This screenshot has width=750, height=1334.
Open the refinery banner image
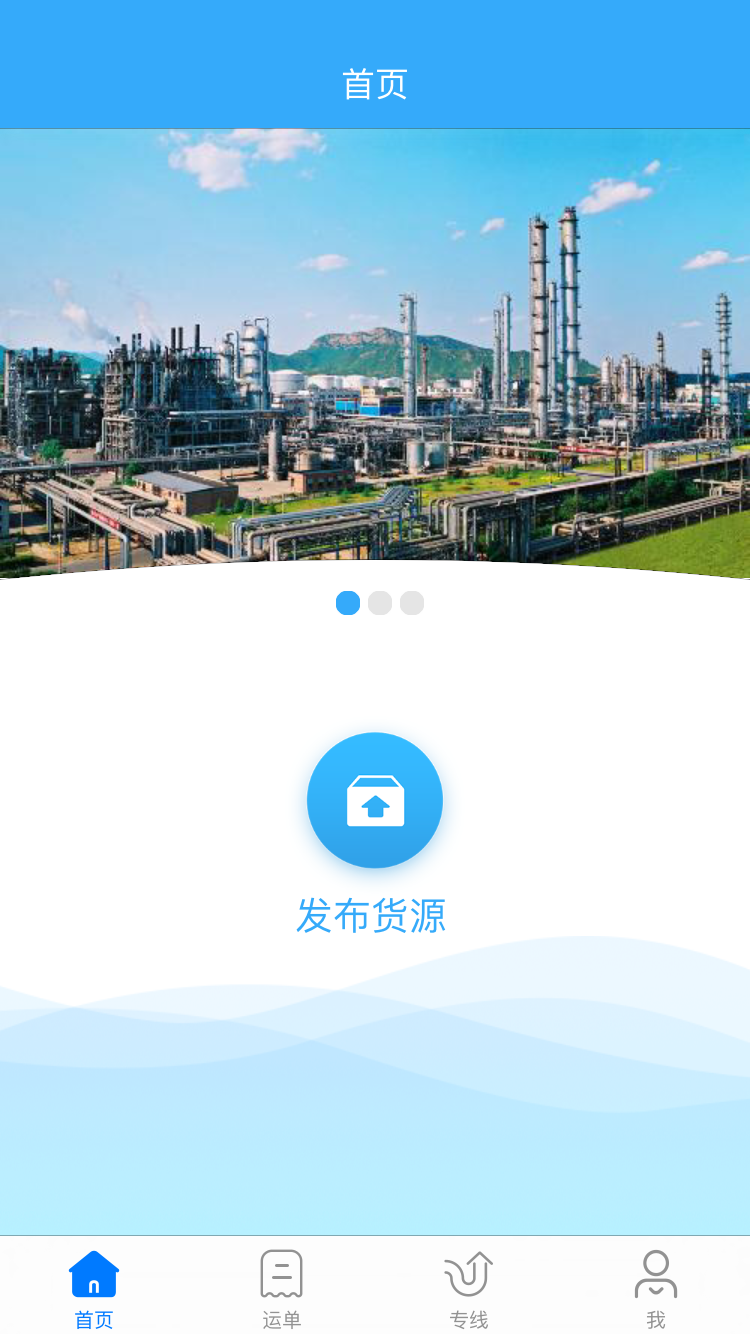point(375,350)
